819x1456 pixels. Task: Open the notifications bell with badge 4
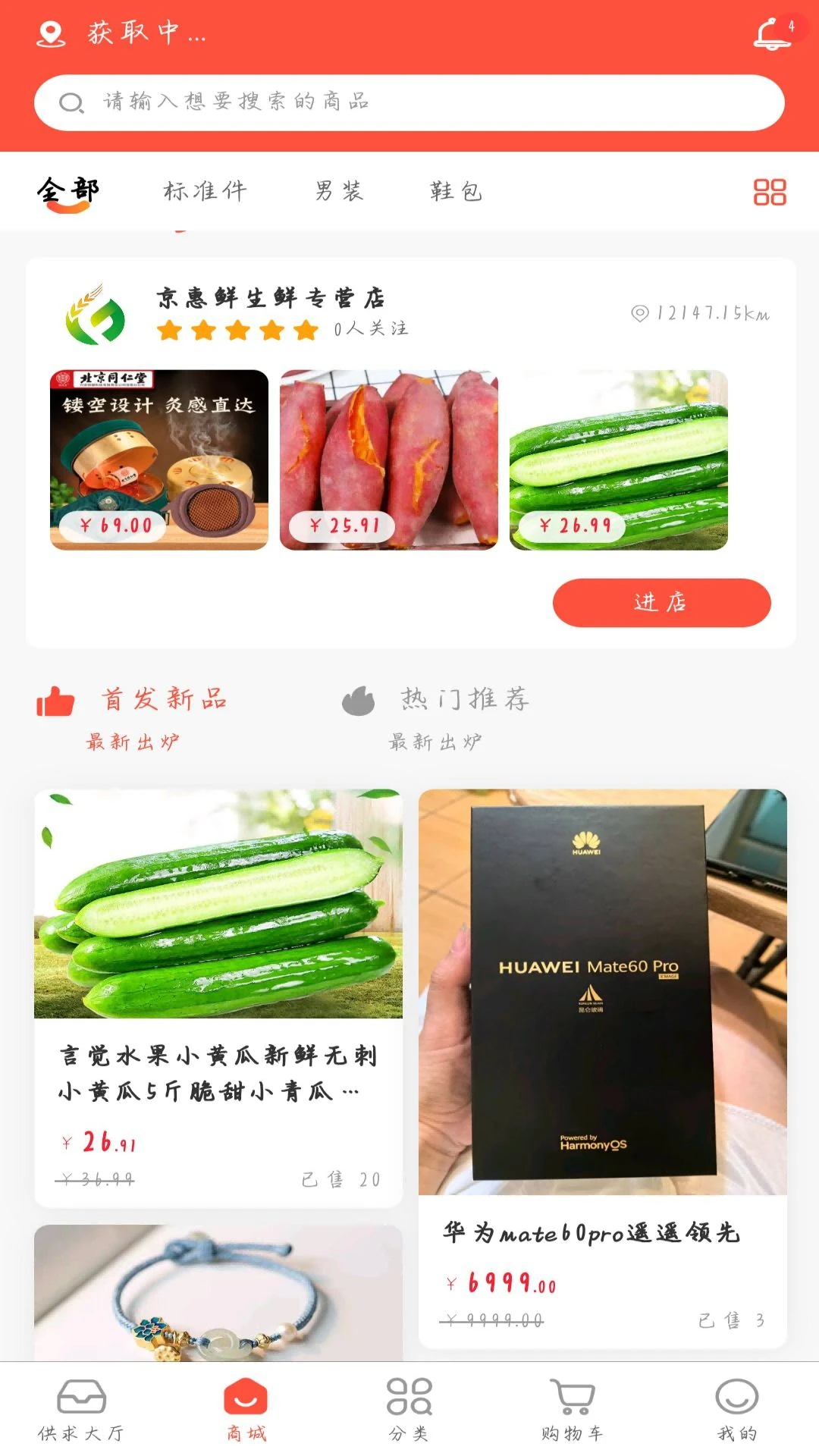pos(771,34)
